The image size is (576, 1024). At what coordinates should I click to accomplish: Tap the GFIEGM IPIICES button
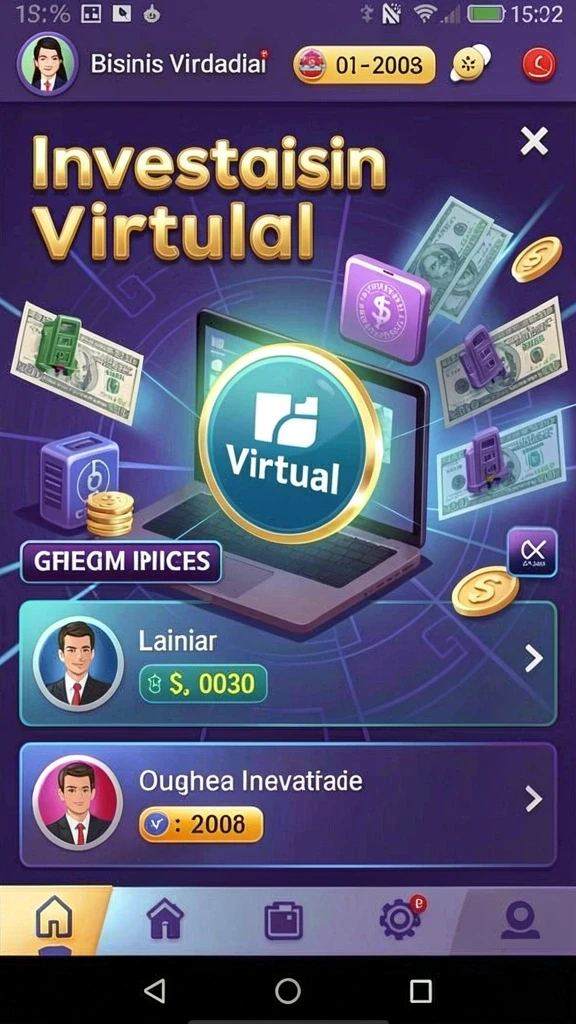tap(121, 562)
